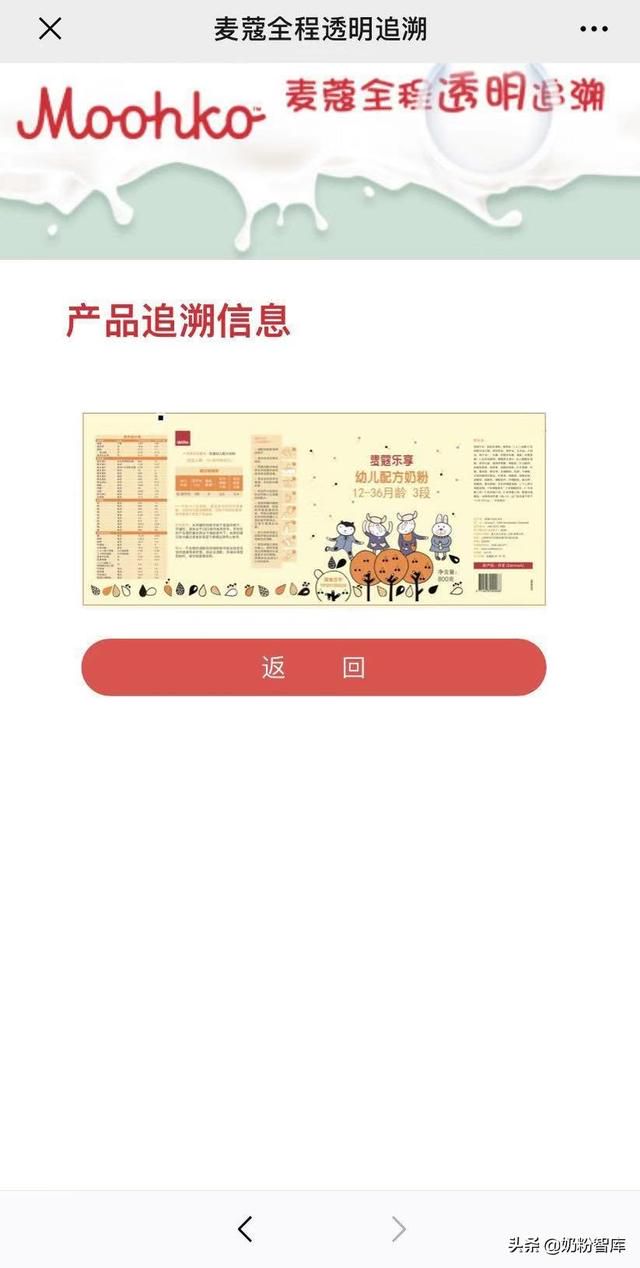640x1268 pixels.
Task: Go forward with the bottom right arrow
Action: 398,1229
